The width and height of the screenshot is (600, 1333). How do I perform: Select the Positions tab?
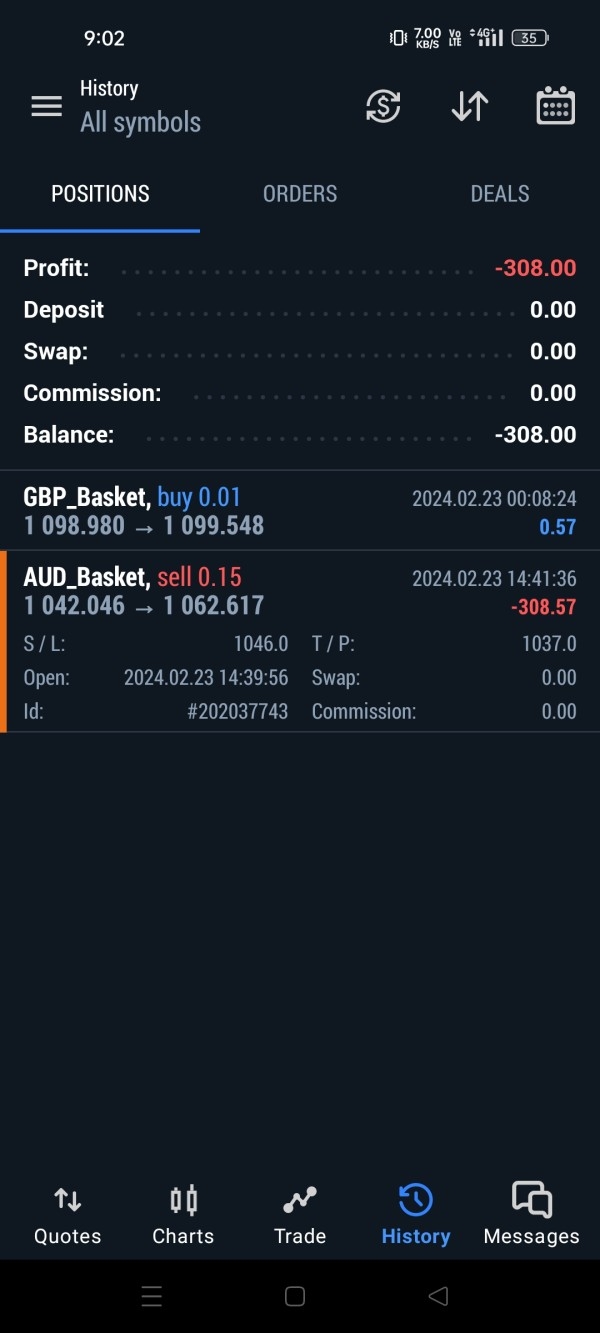click(x=100, y=194)
